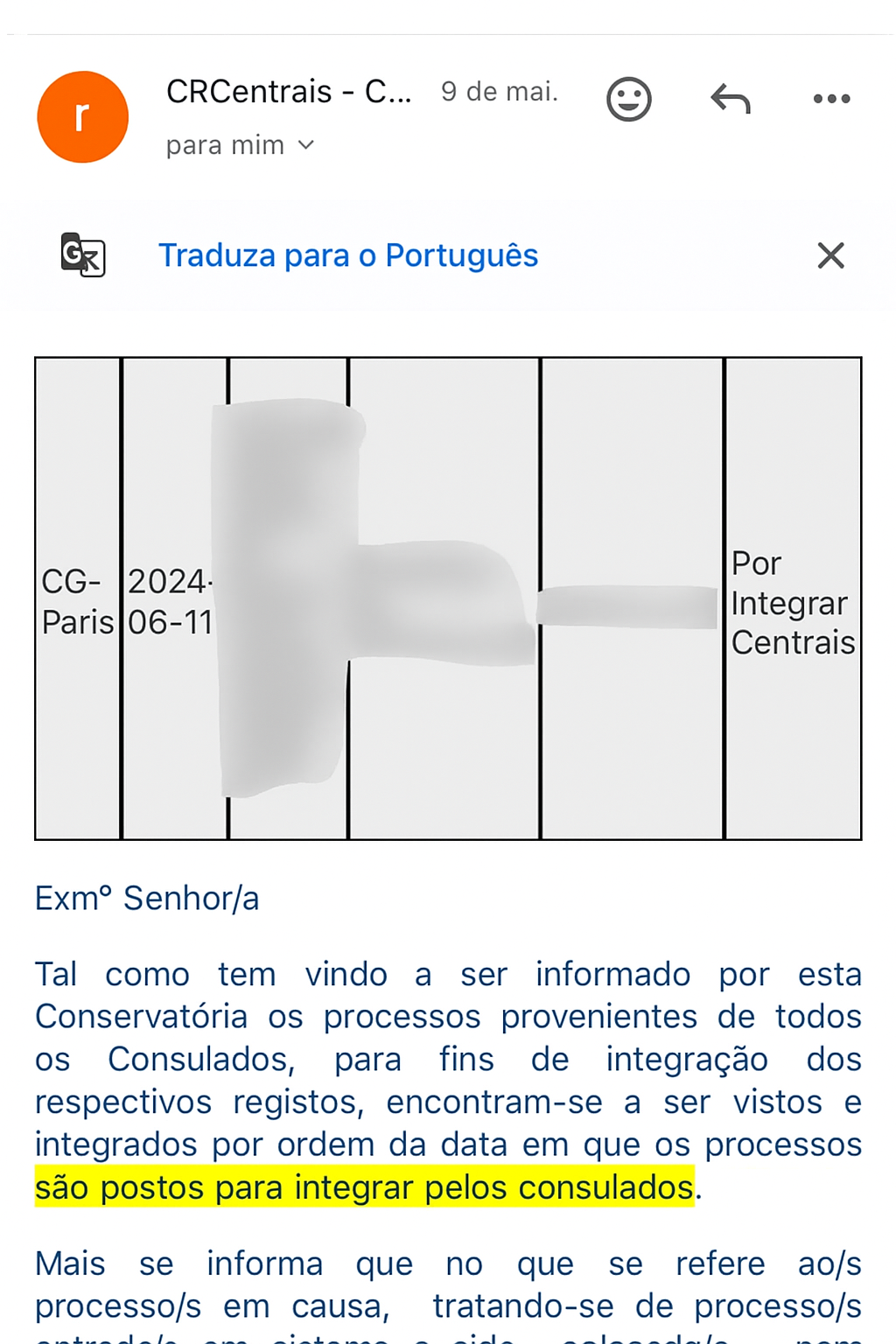Reply to the CRCentrais email
This screenshot has height=1344, width=896.
(731, 99)
